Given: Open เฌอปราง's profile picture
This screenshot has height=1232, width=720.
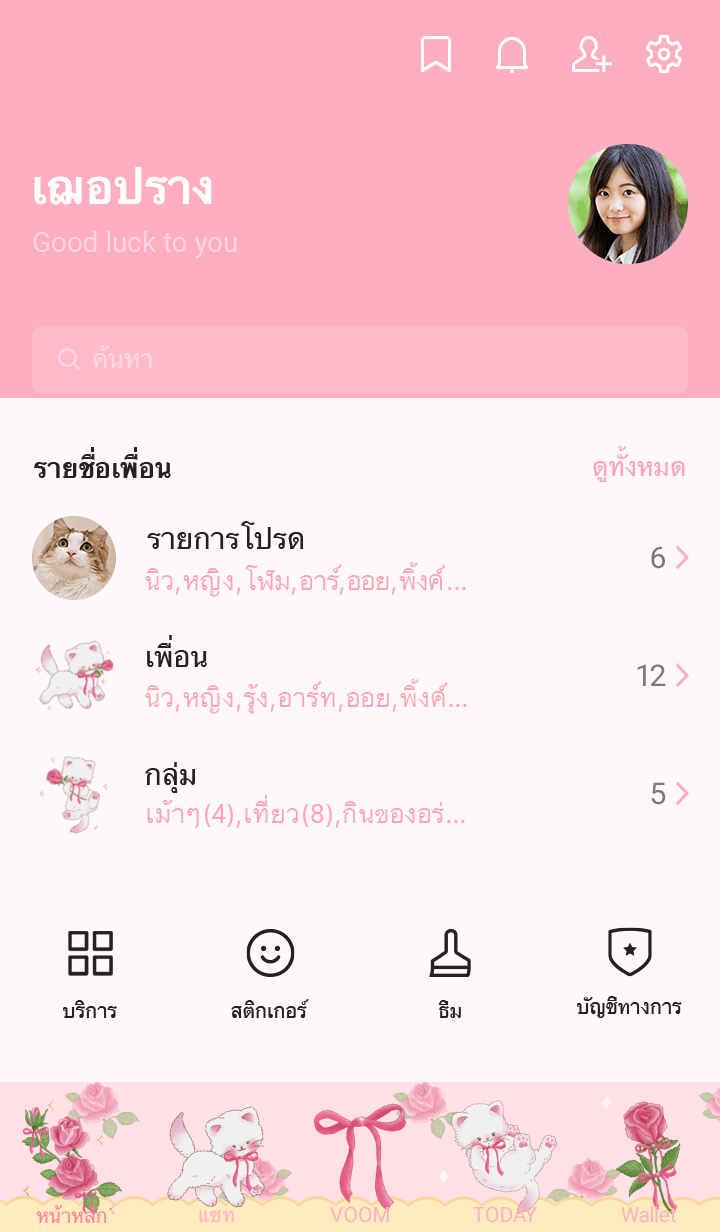Looking at the screenshot, I should pos(628,204).
